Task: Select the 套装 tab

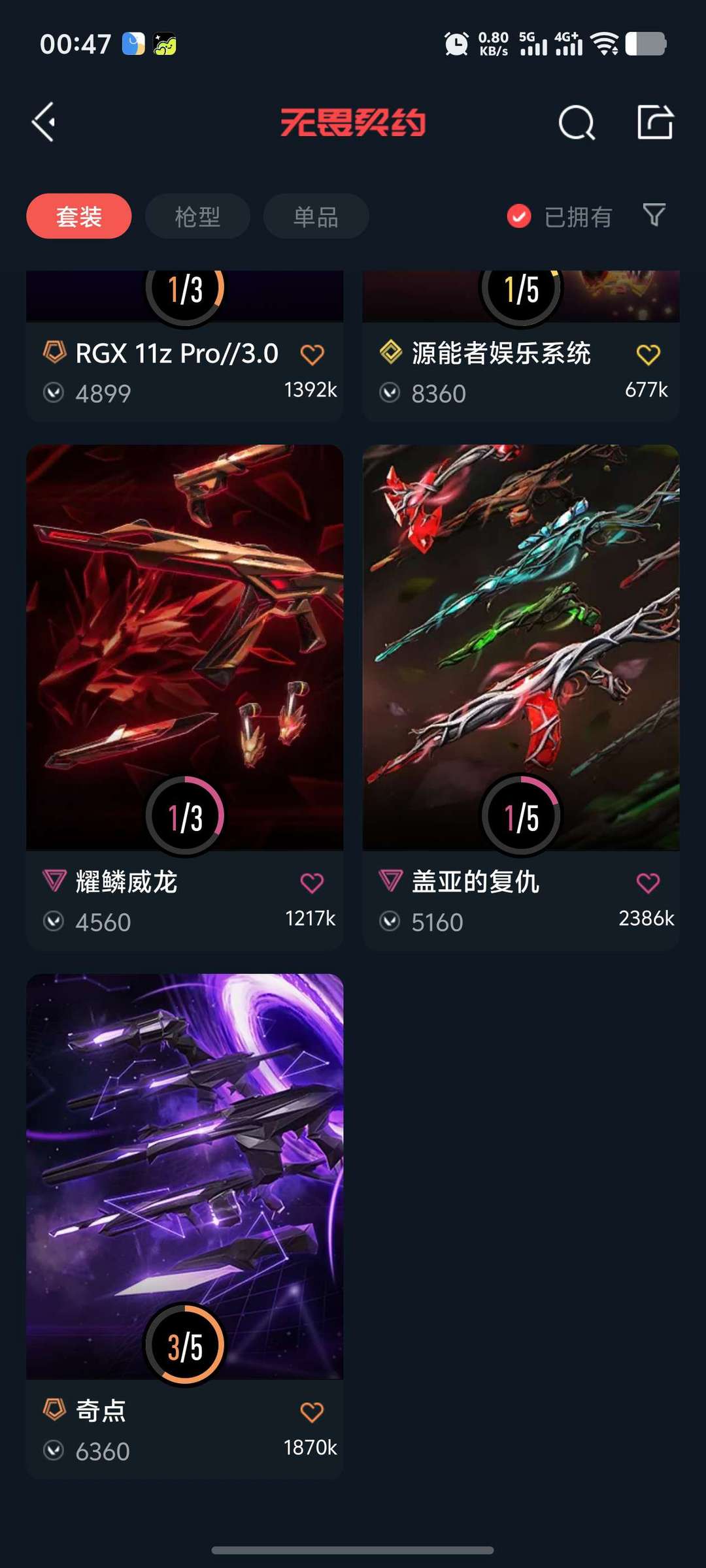Action: click(x=78, y=216)
